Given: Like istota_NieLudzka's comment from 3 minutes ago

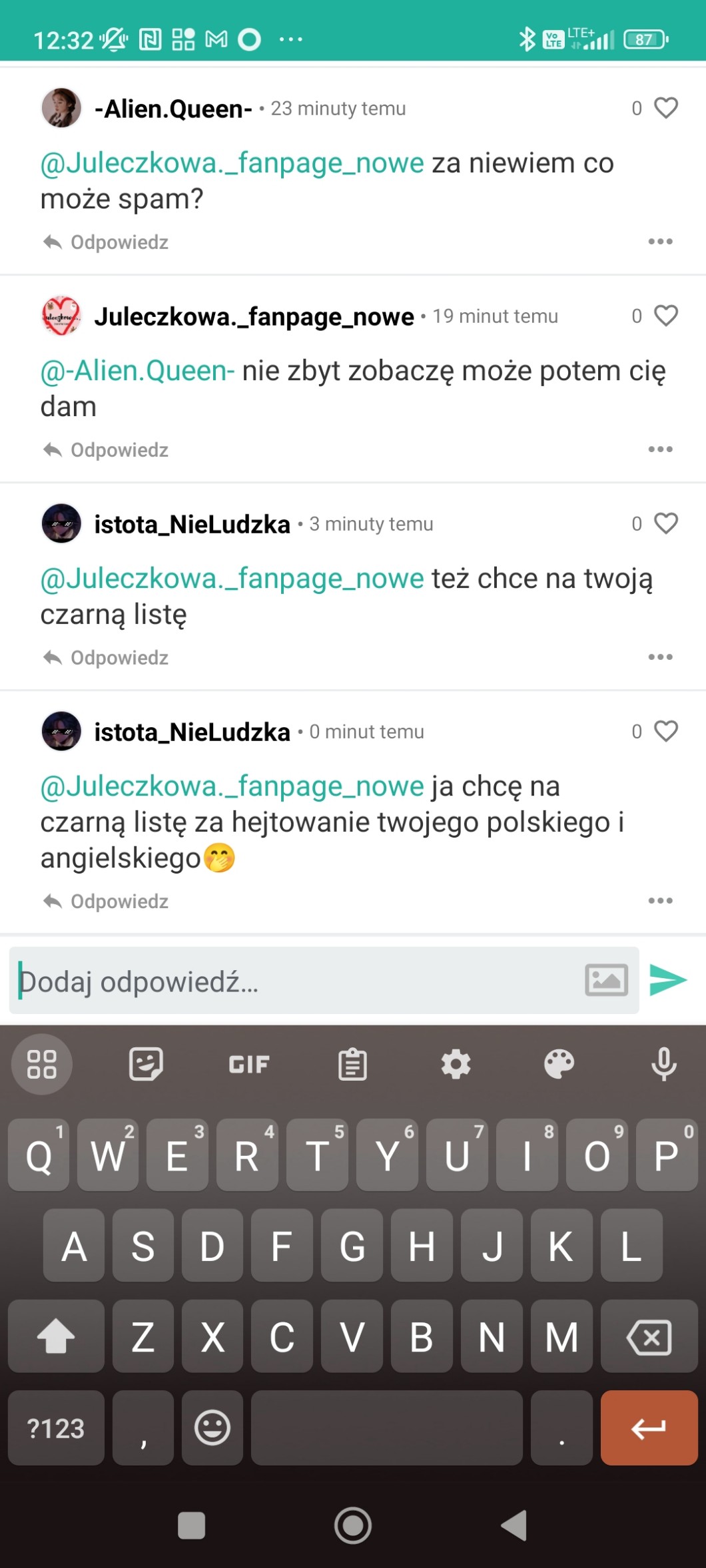Looking at the screenshot, I should (665, 523).
